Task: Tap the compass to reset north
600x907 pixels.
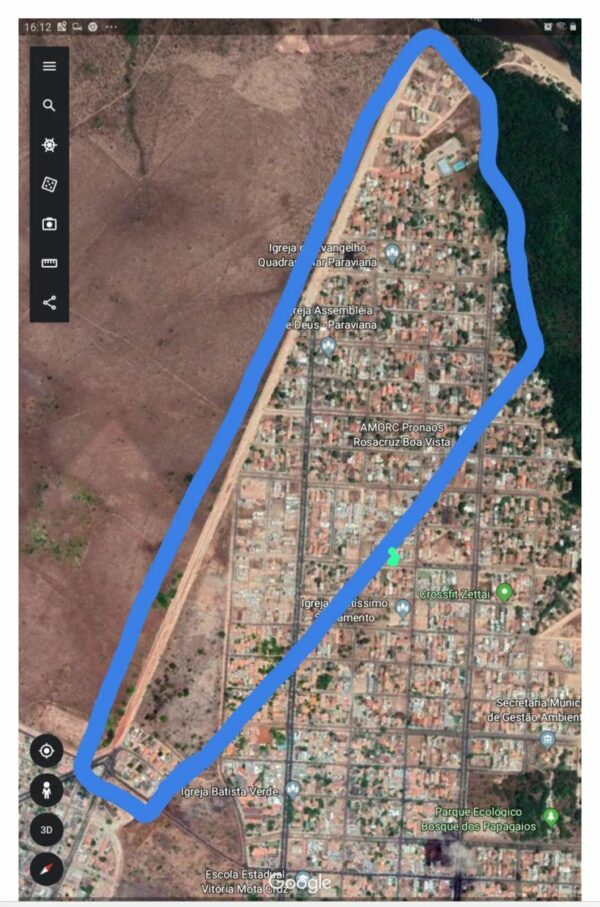Action: click(x=46, y=869)
